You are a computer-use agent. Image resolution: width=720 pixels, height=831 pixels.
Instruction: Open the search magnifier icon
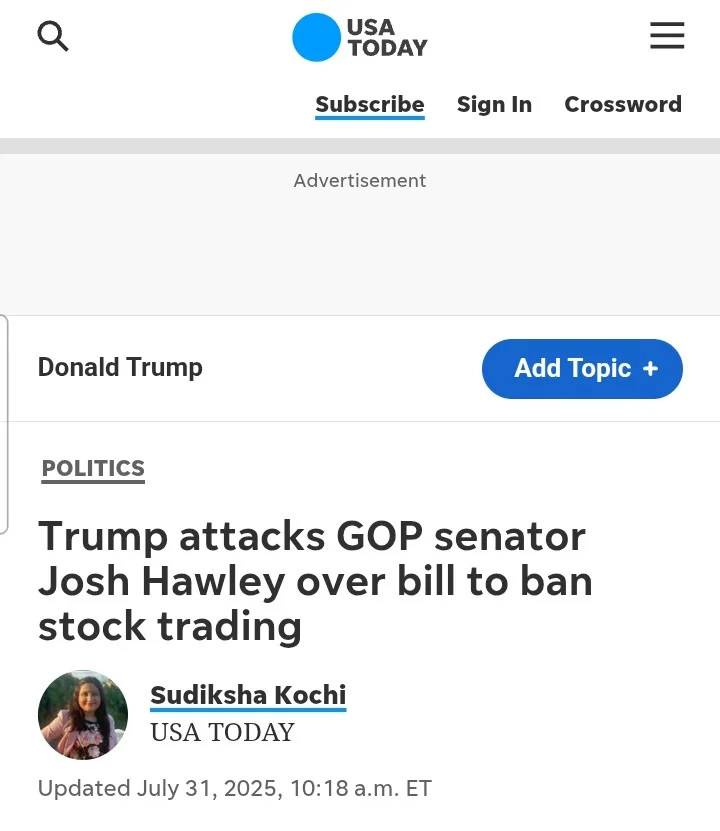52,37
